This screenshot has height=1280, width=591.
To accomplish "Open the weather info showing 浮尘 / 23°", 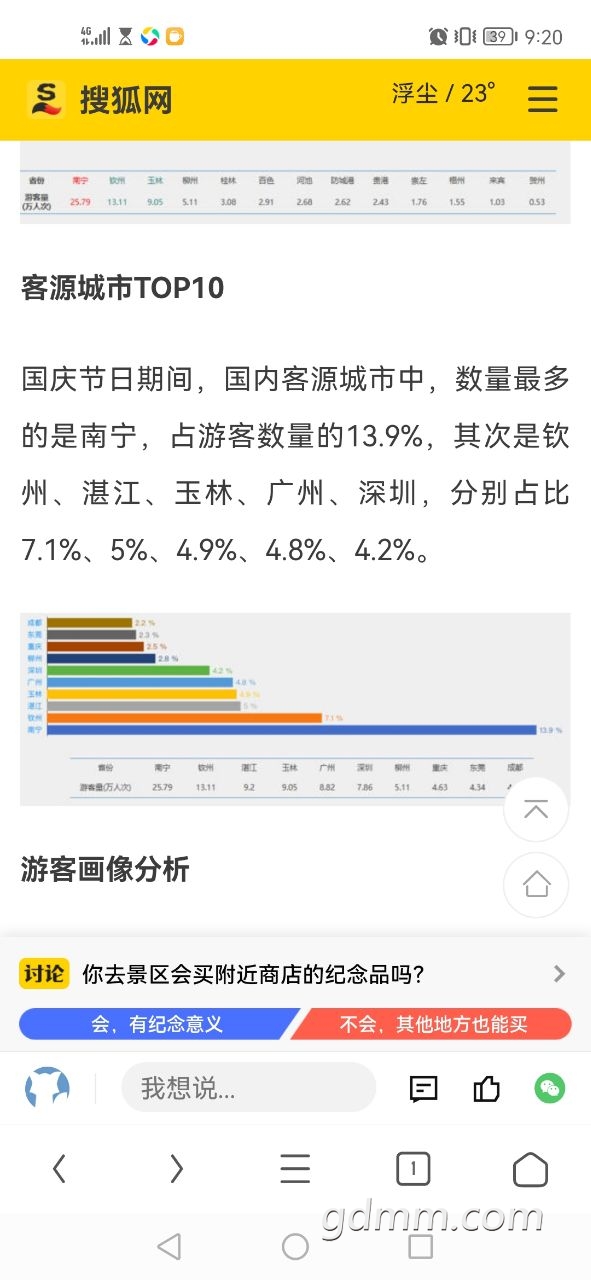I will pos(444,94).
